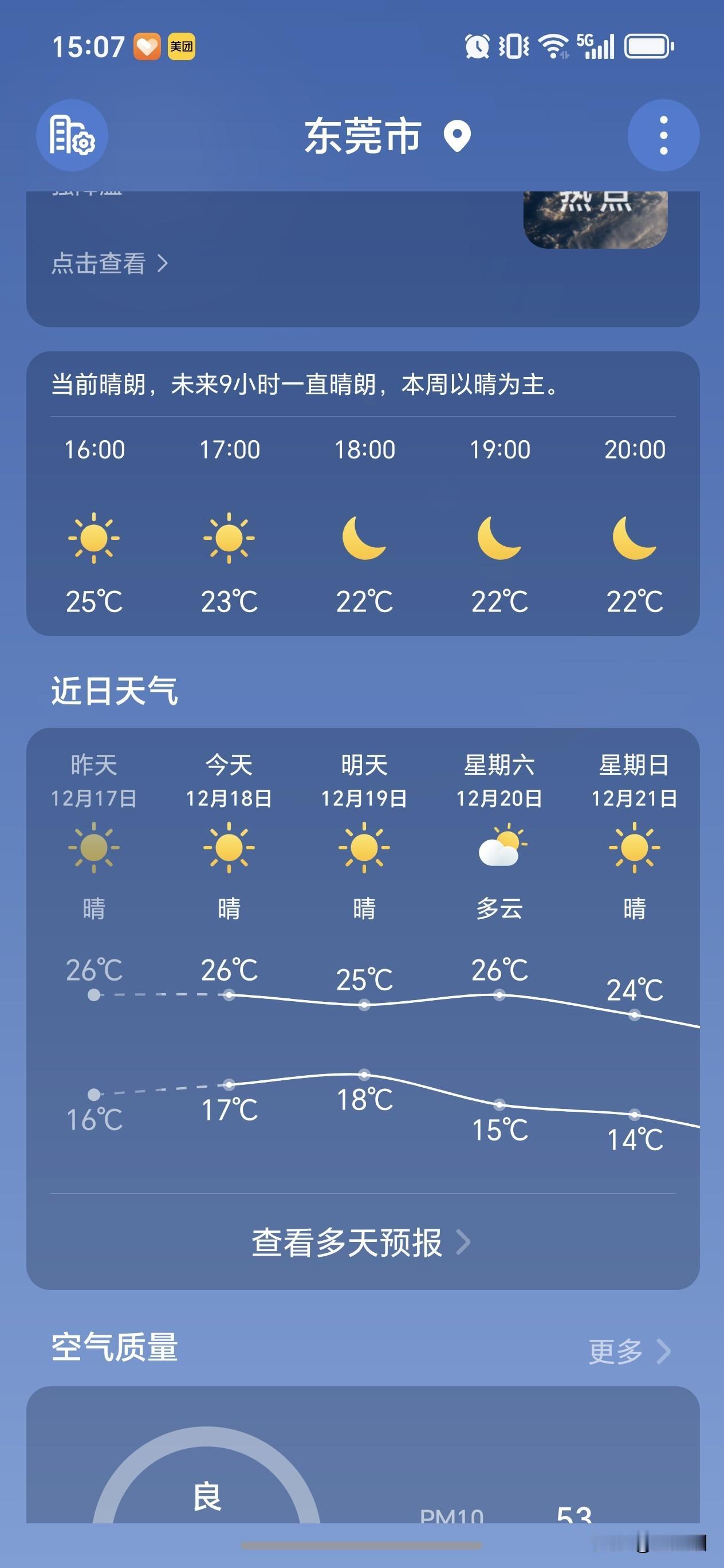Expand the 点击查看 section
Screen dimensions: 724x1568
click(x=109, y=264)
